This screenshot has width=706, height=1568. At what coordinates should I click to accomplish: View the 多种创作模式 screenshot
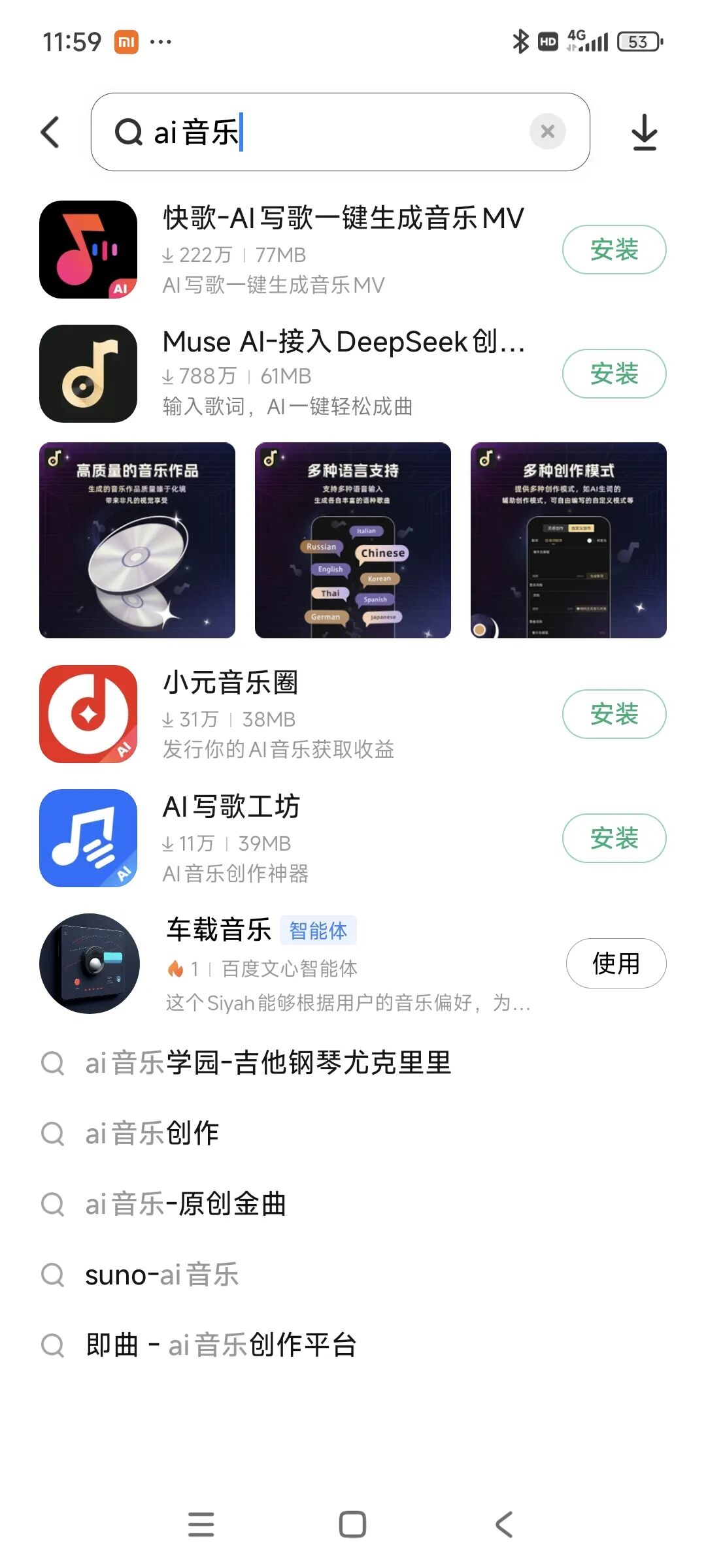(x=569, y=540)
